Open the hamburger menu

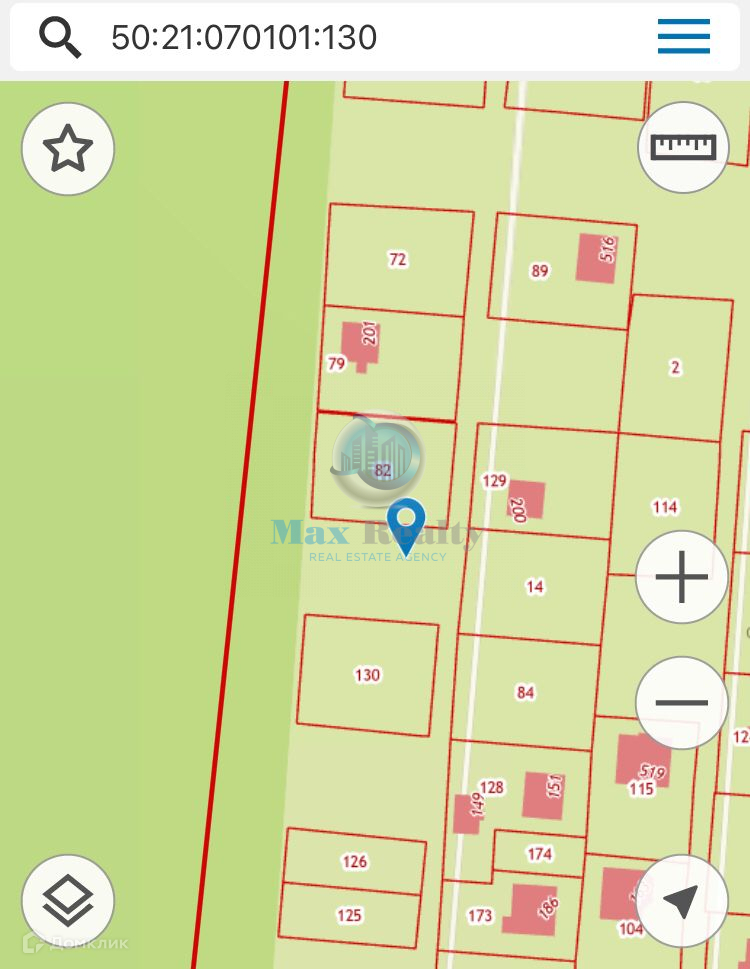[684, 38]
